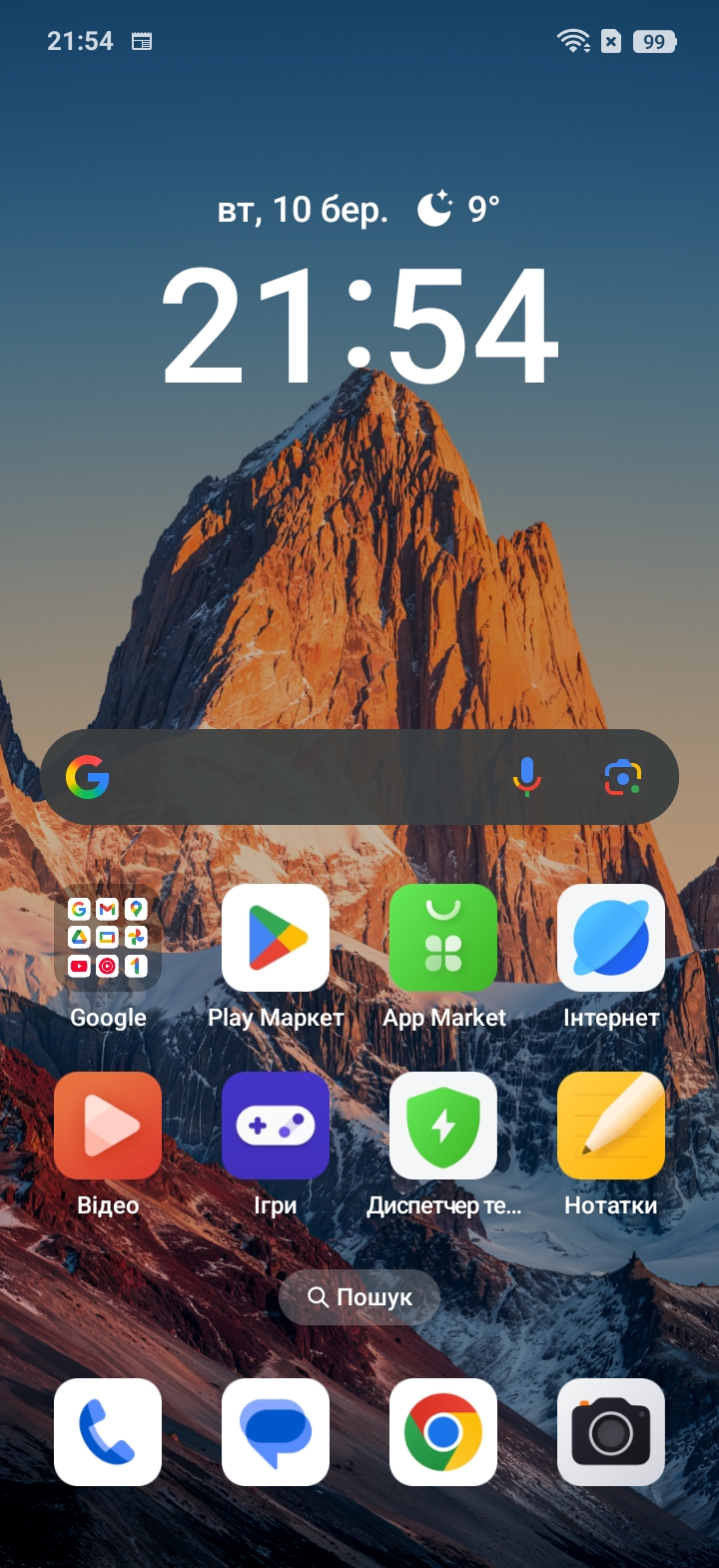This screenshot has height=1568, width=719.
Task: Launch Chrome browser from dock
Action: pyautogui.click(x=443, y=1432)
